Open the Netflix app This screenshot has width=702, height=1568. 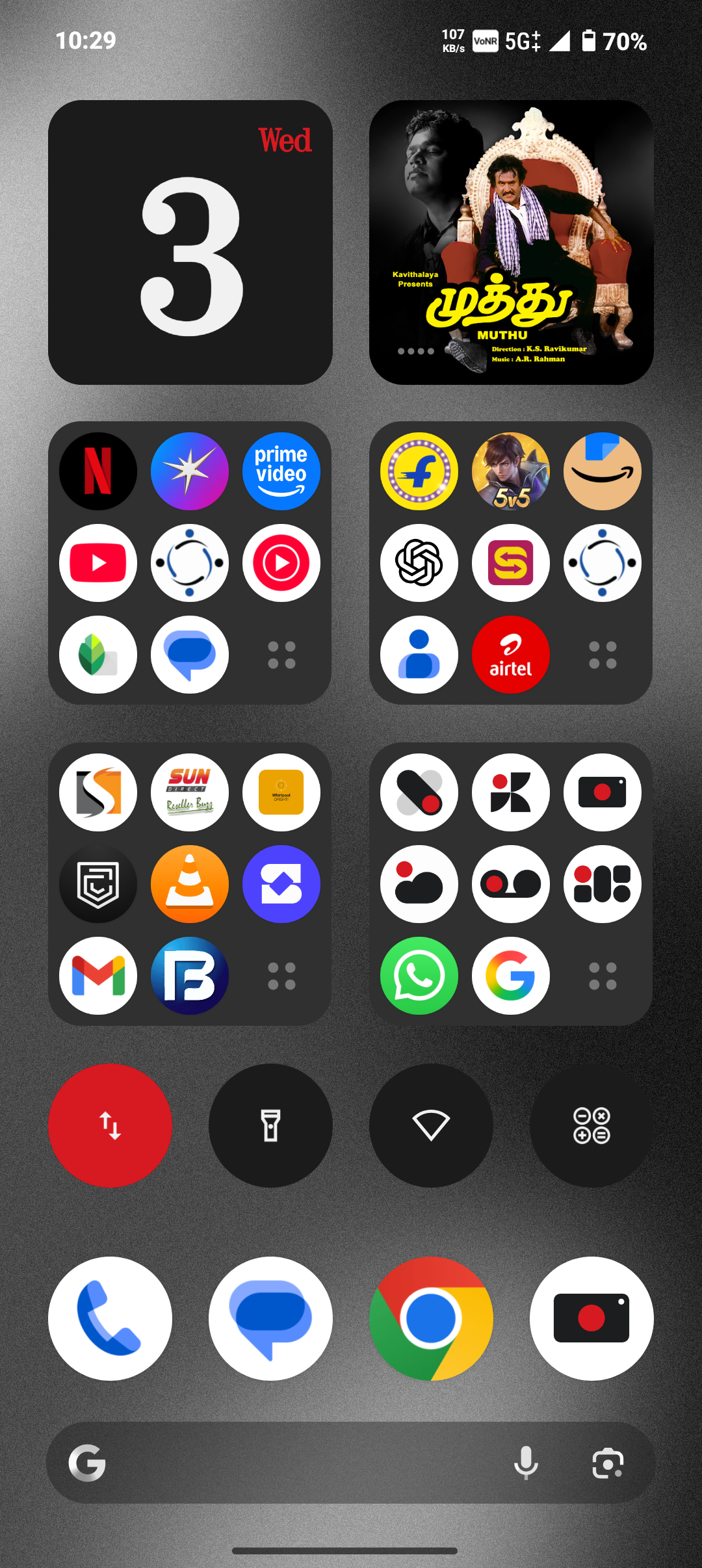coord(98,471)
